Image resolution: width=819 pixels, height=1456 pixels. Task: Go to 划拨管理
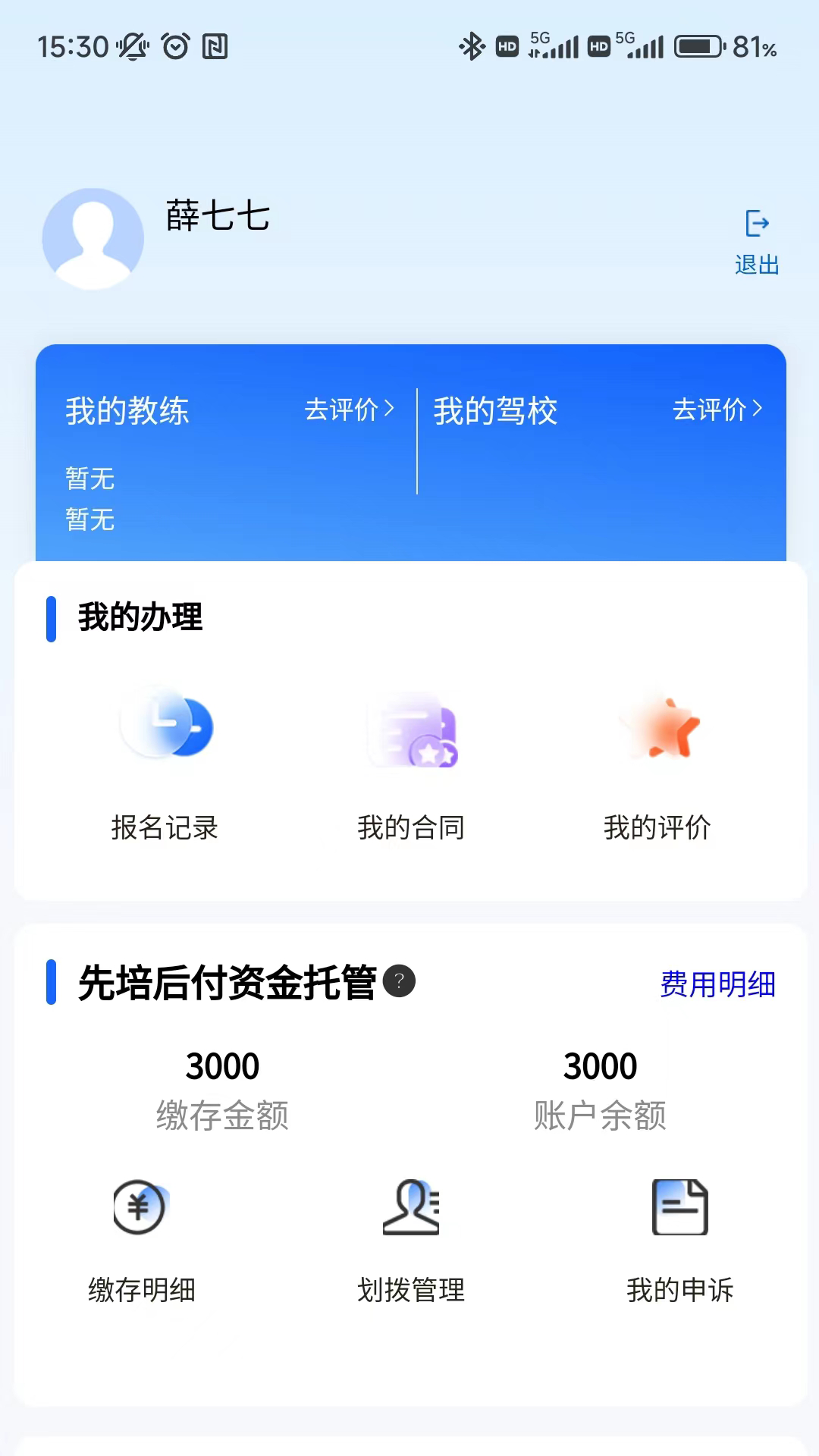(x=410, y=1241)
